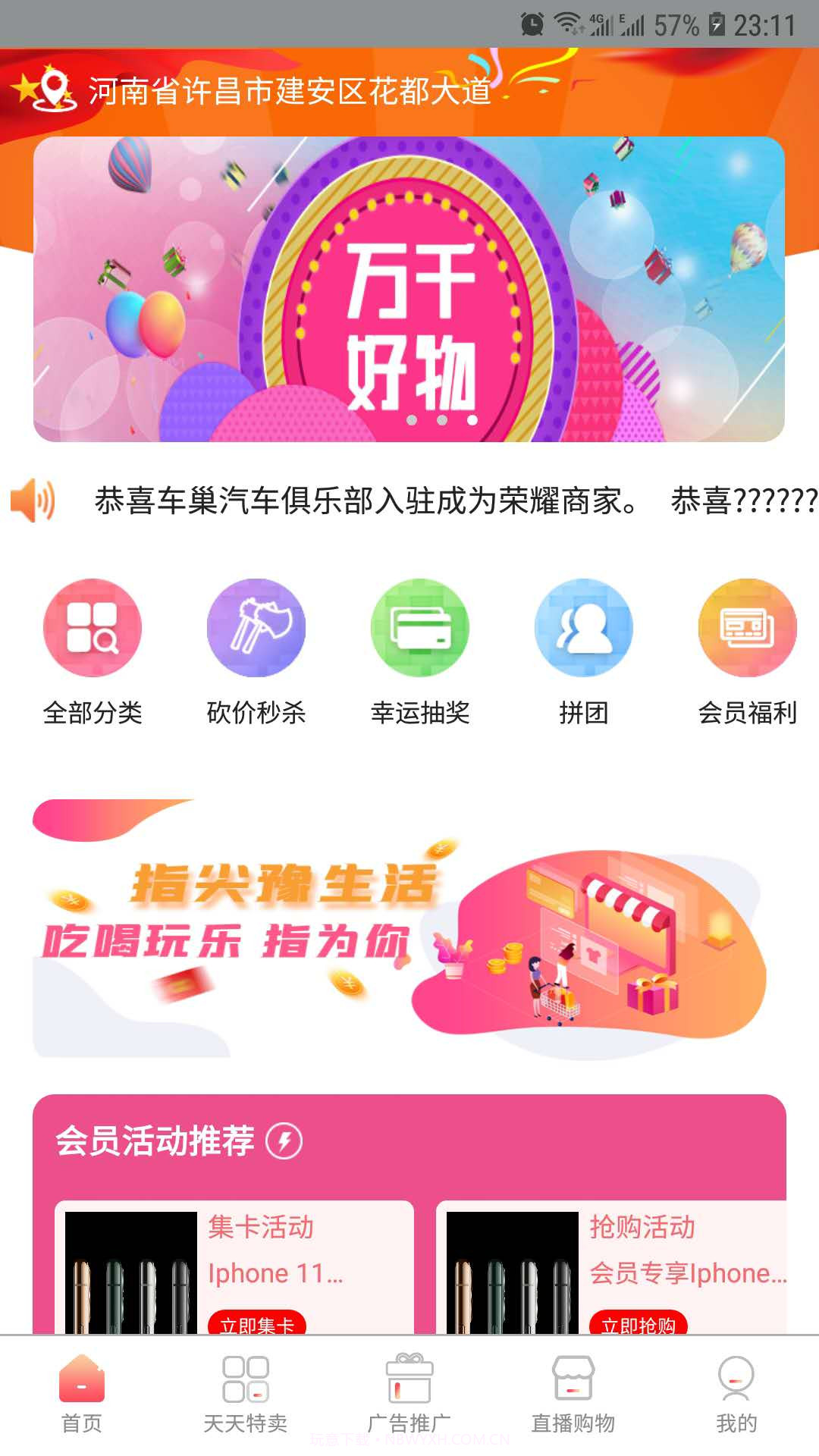Tap the lightning icon beside 会员活动推荐

pos(286,1140)
